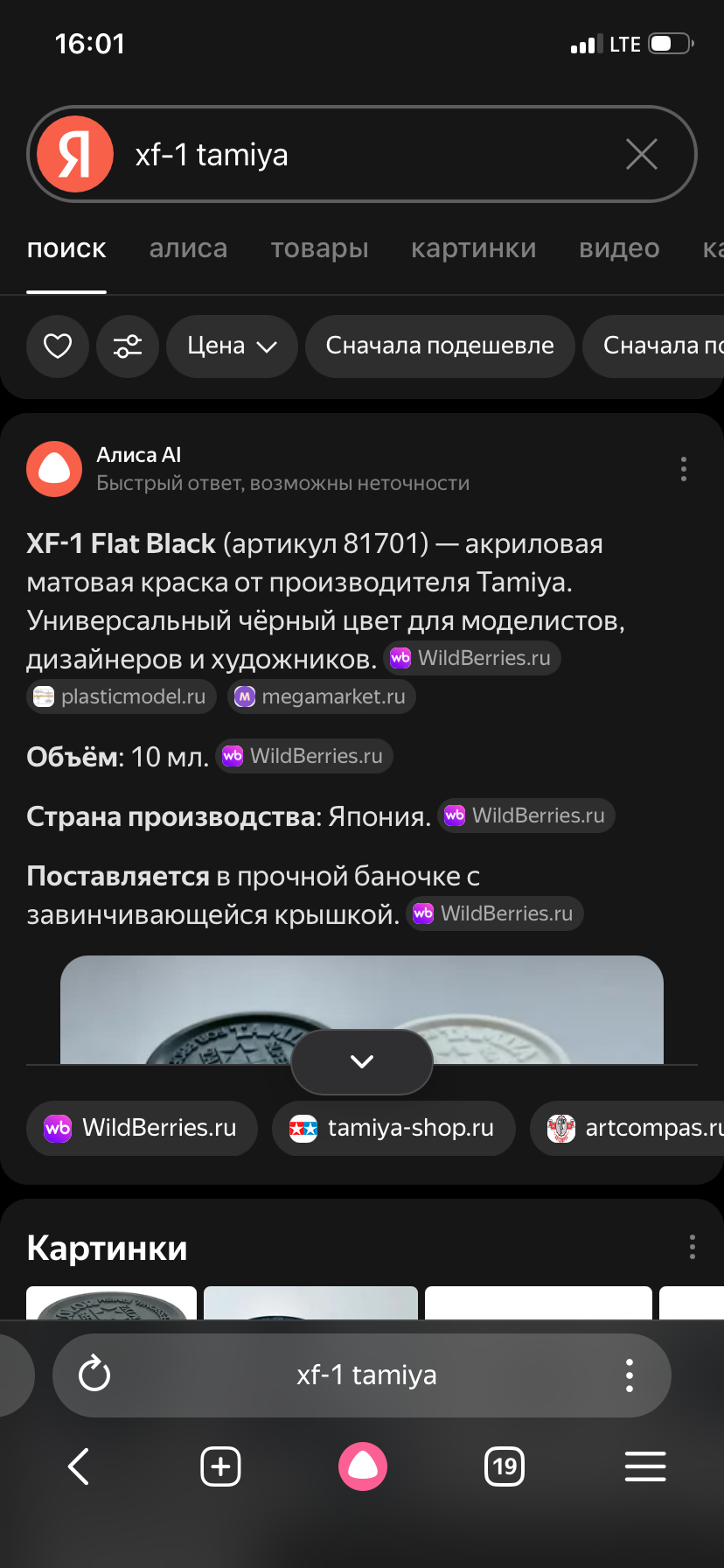724x1568 pixels.
Task: Select Сначала подешевле sorting chip
Action: (x=439, y=346)
